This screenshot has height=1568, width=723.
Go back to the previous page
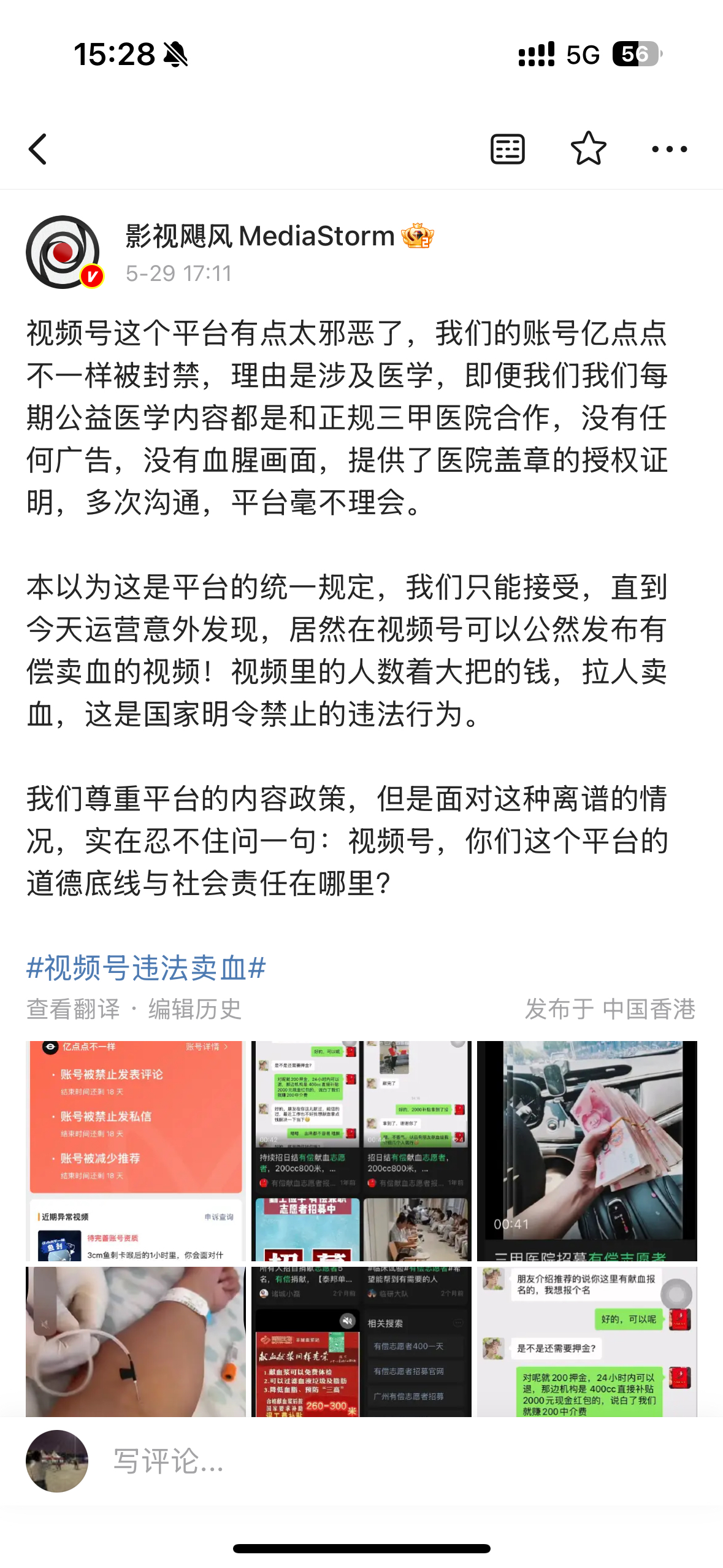tap(38, 149)
